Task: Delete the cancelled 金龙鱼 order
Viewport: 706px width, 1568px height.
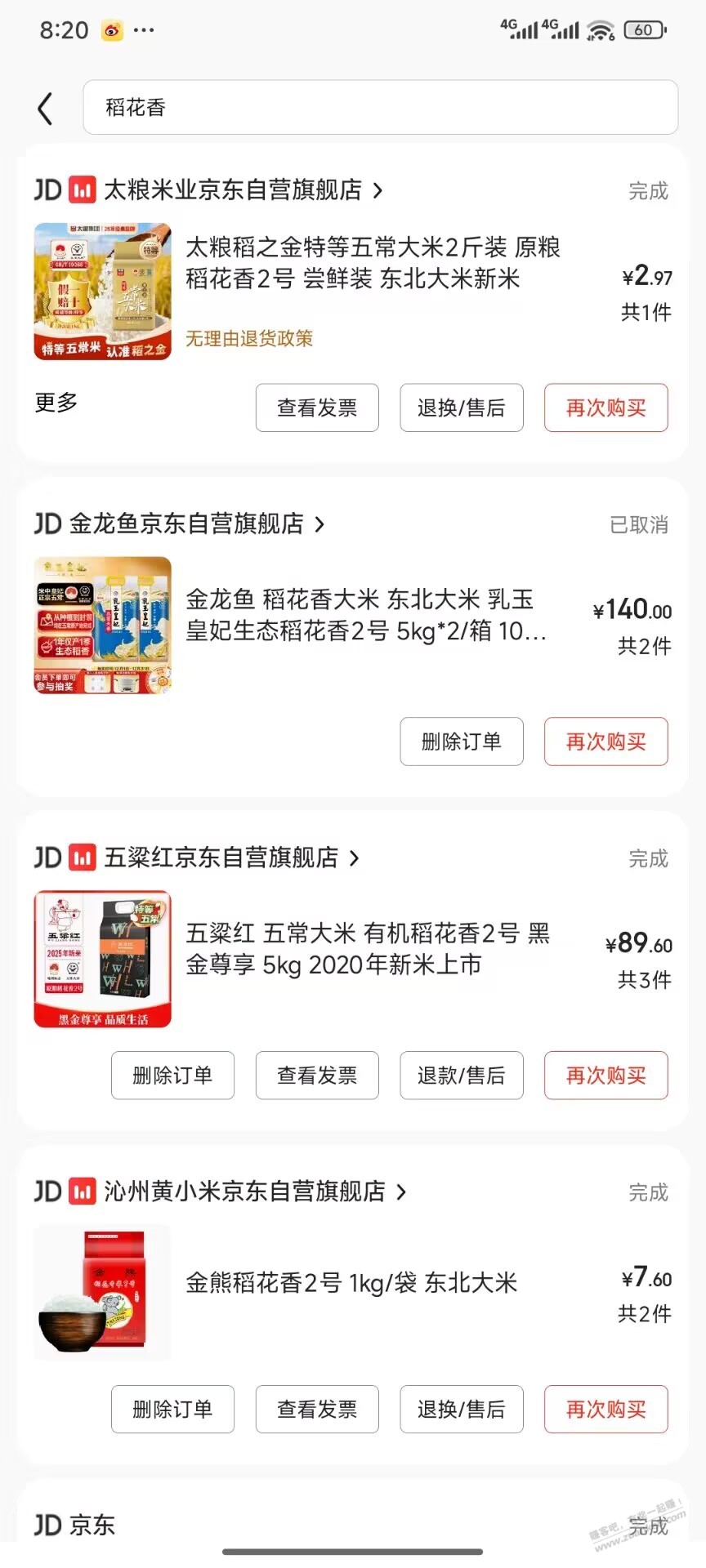Action: coord(461,742)
